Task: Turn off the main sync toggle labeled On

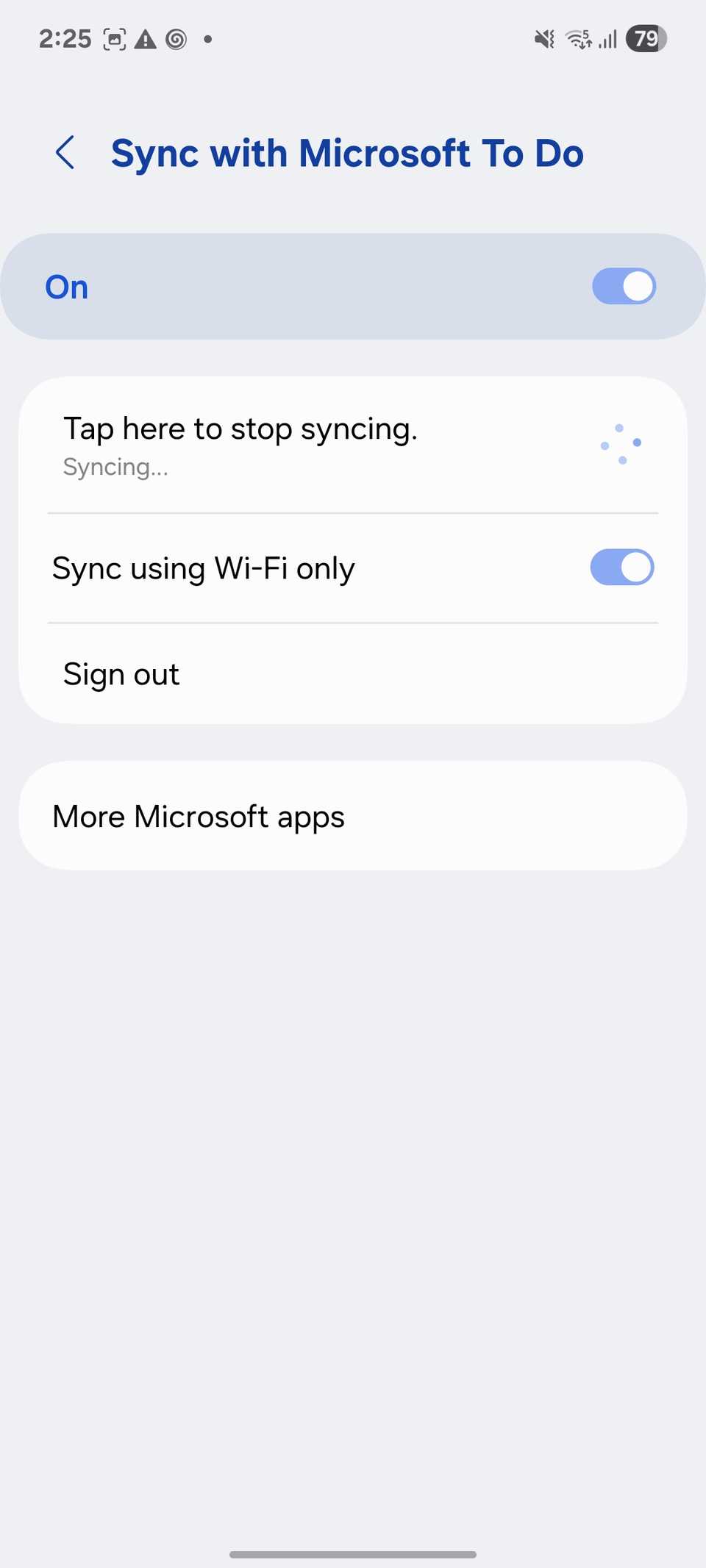Action: pos(624,286)
